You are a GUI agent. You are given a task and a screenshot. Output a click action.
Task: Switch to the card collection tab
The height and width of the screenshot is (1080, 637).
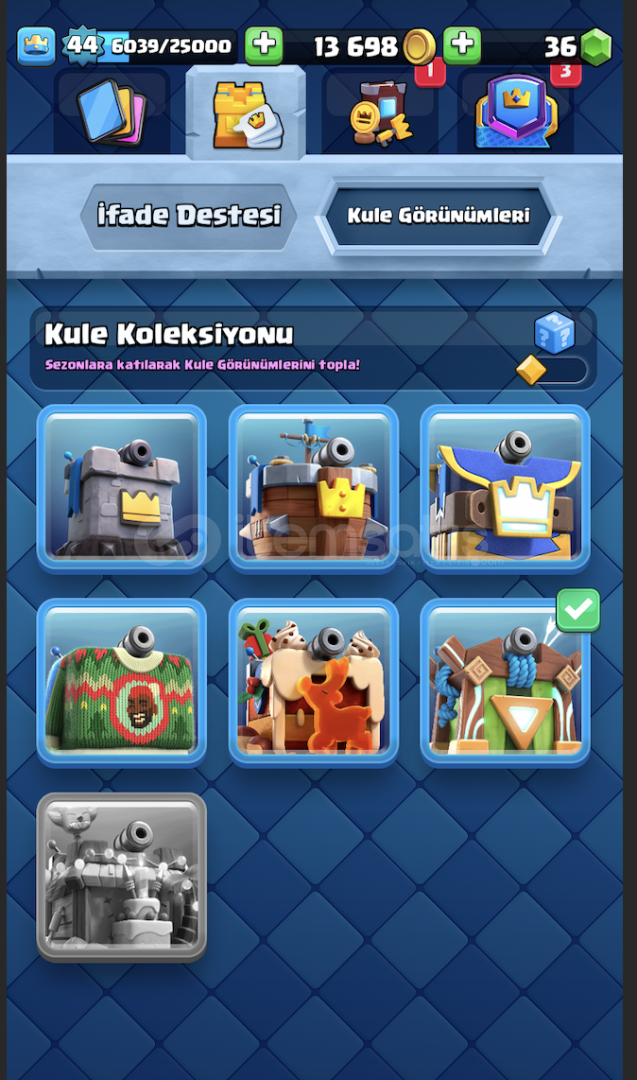pyautogui.click(x=112, y=113)
